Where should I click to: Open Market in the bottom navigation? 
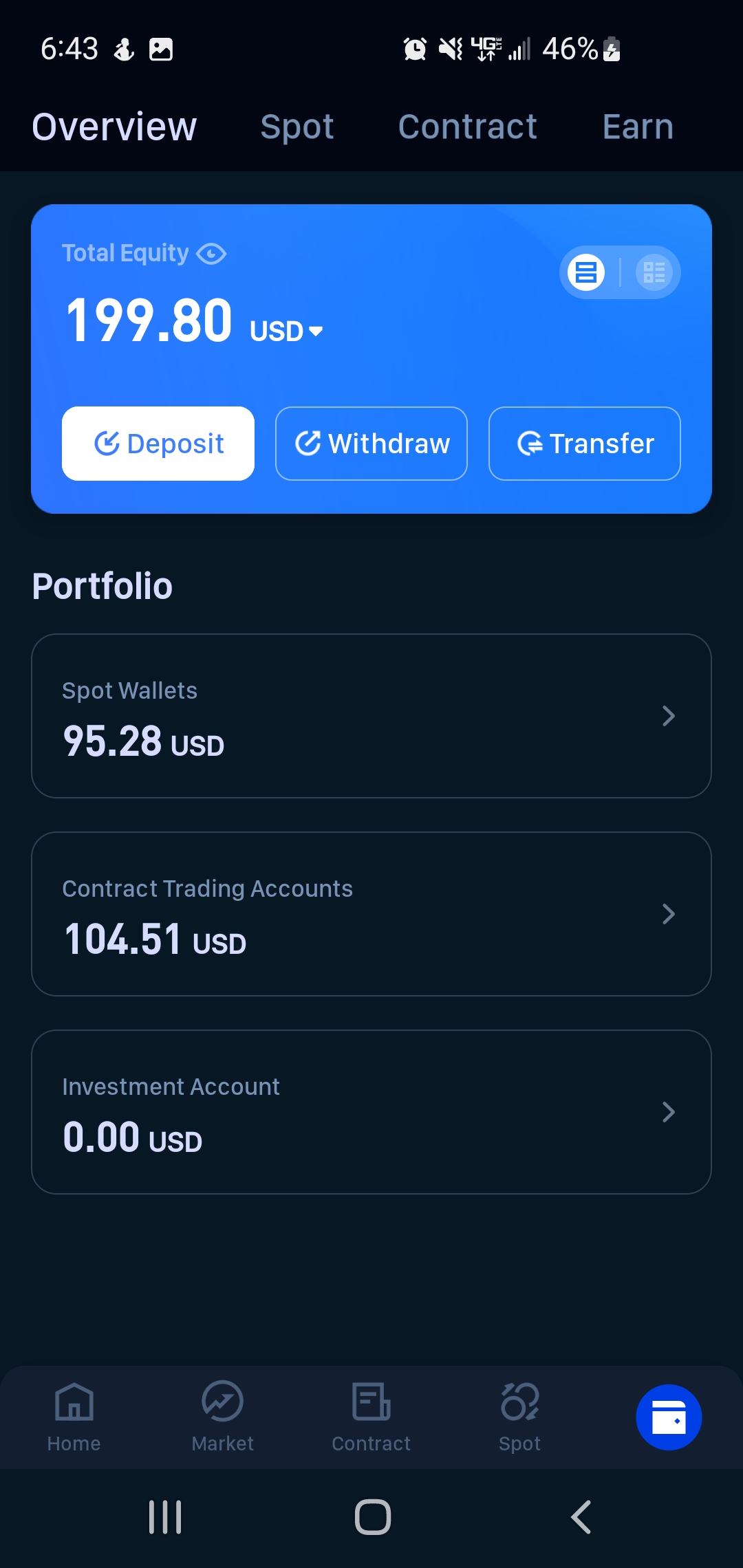(223, 1417)
